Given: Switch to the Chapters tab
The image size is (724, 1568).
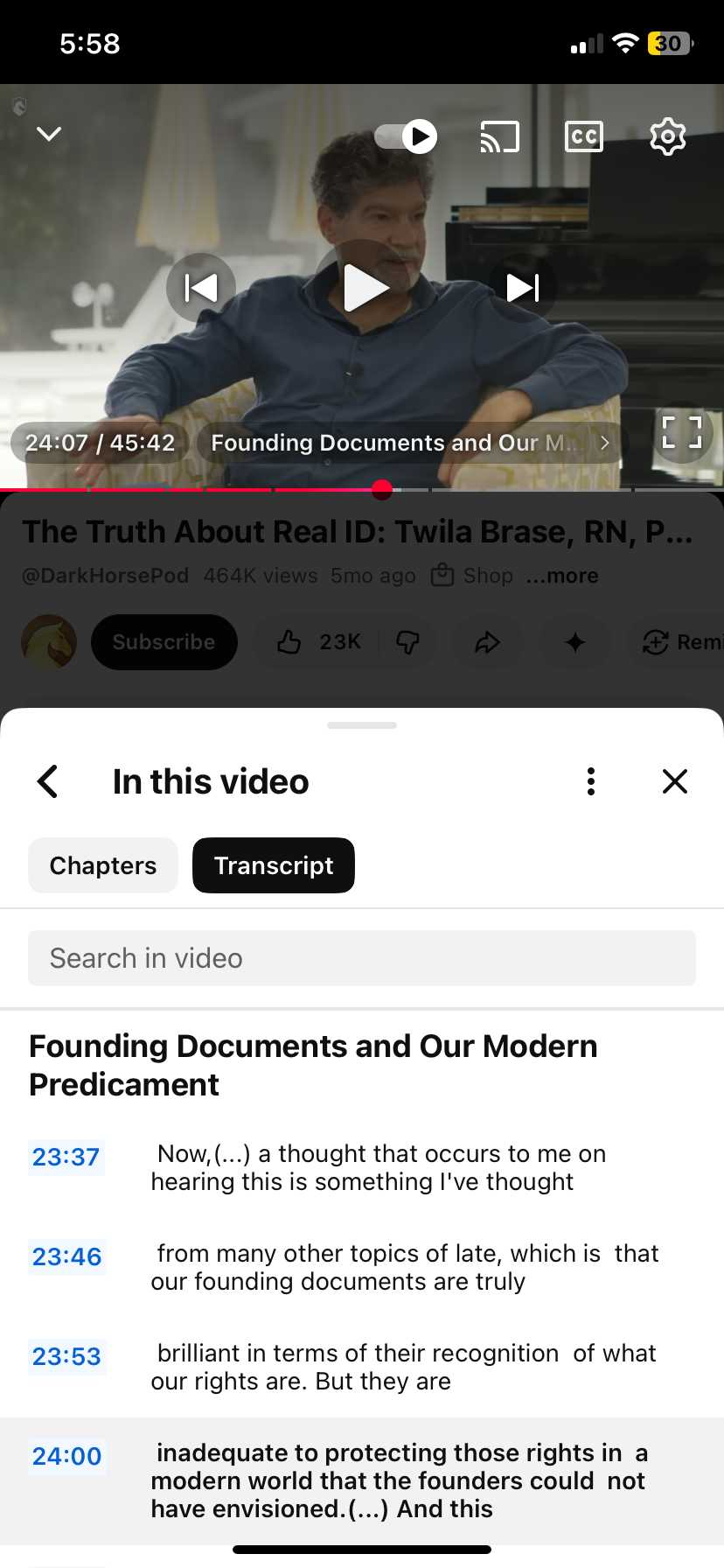Looking at the screenshot, I should [103, 865].
